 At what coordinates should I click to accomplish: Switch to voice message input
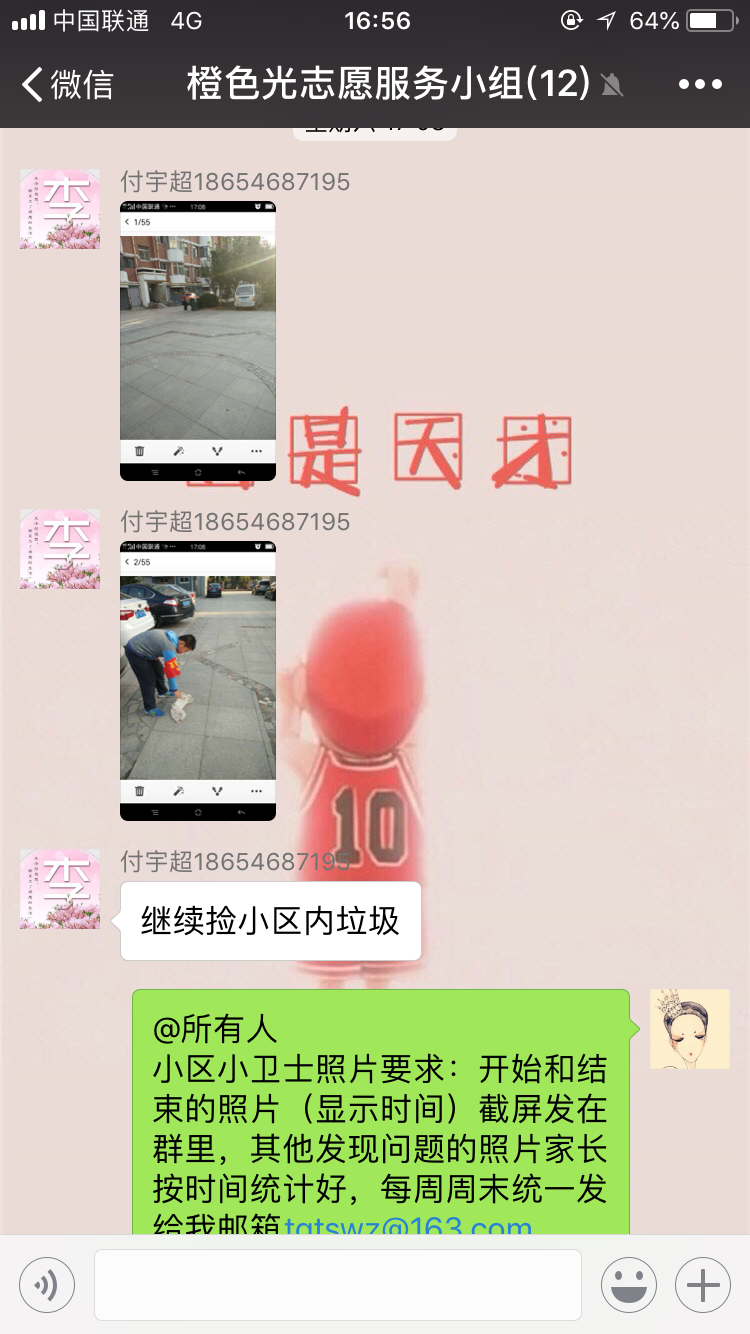tap(47, 1285)
